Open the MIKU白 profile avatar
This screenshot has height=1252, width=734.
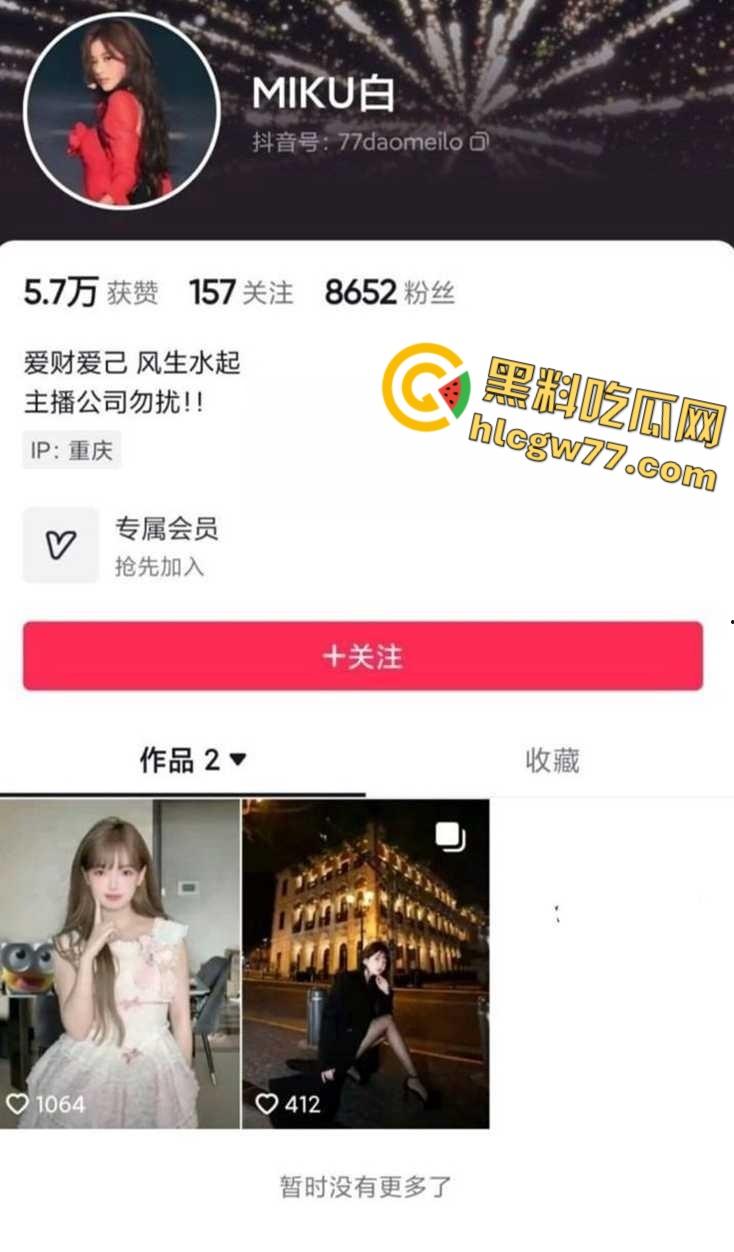(x=122, y=110)
